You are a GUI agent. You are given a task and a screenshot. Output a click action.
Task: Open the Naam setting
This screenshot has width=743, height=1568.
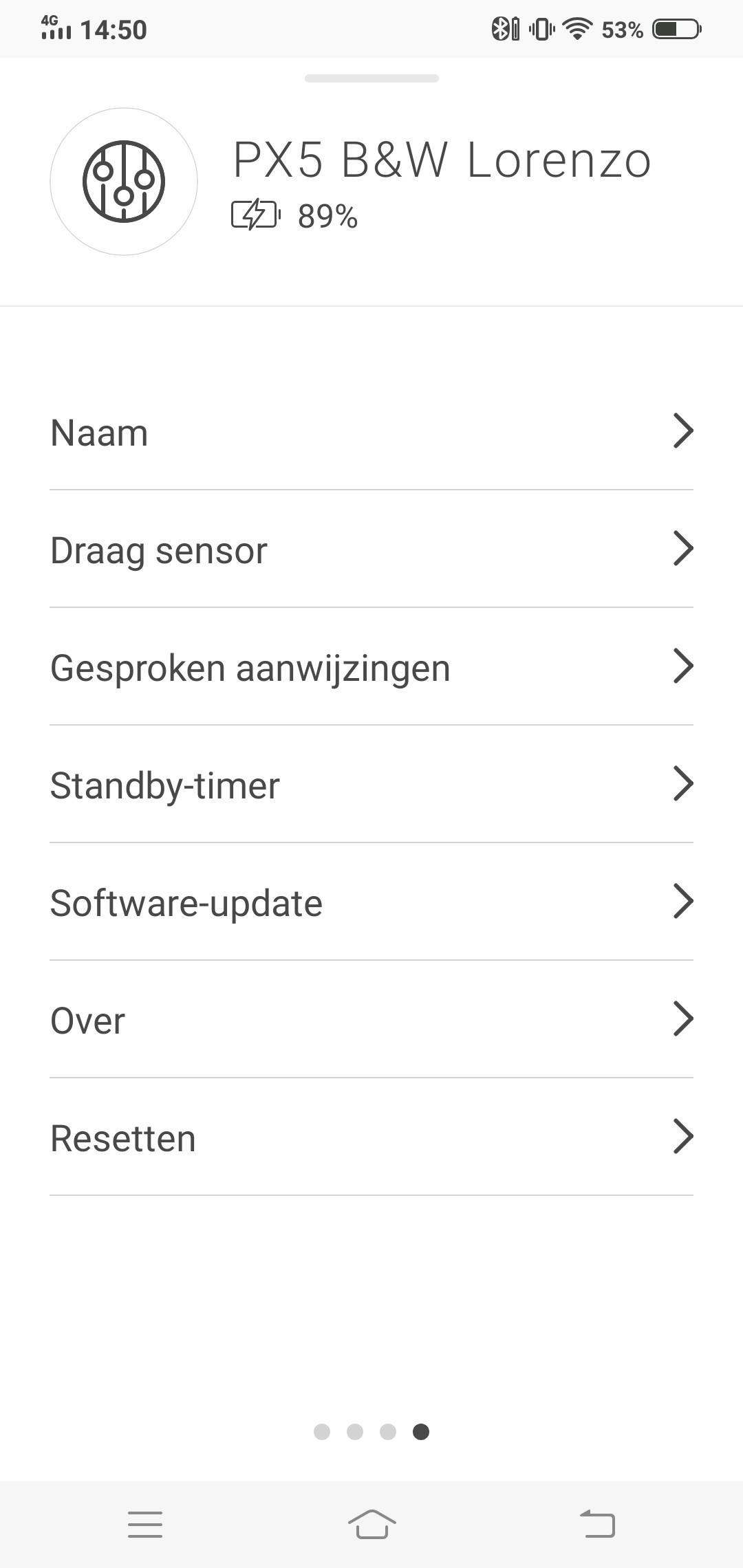[371, 433]
